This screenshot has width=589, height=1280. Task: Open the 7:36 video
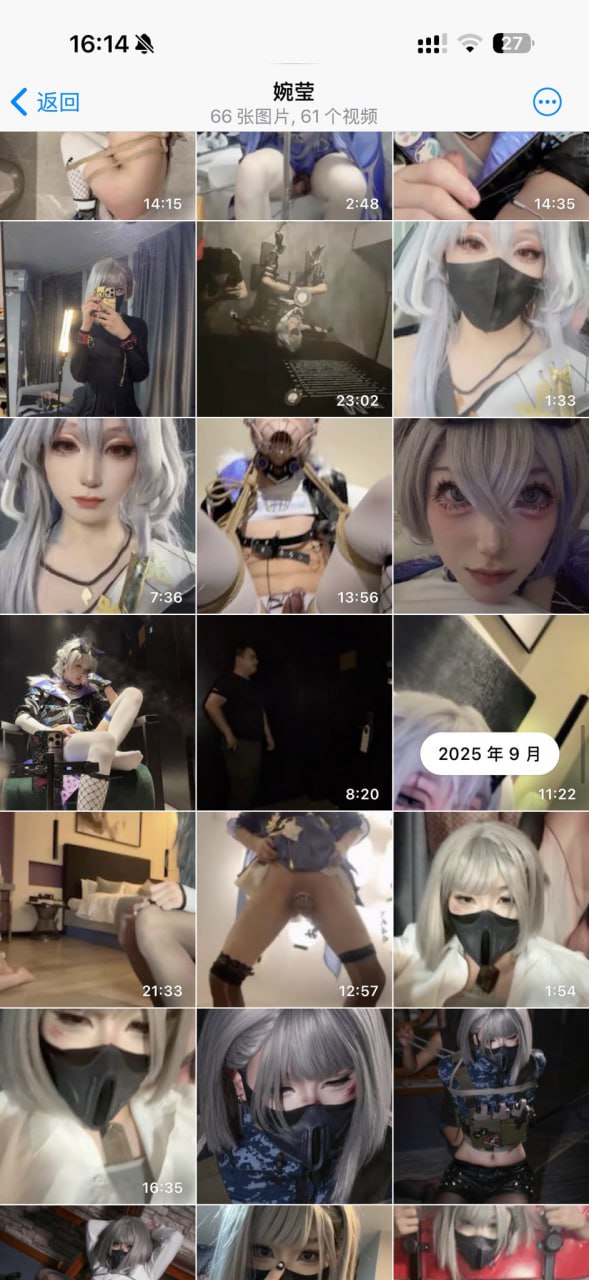pos(97,516)
